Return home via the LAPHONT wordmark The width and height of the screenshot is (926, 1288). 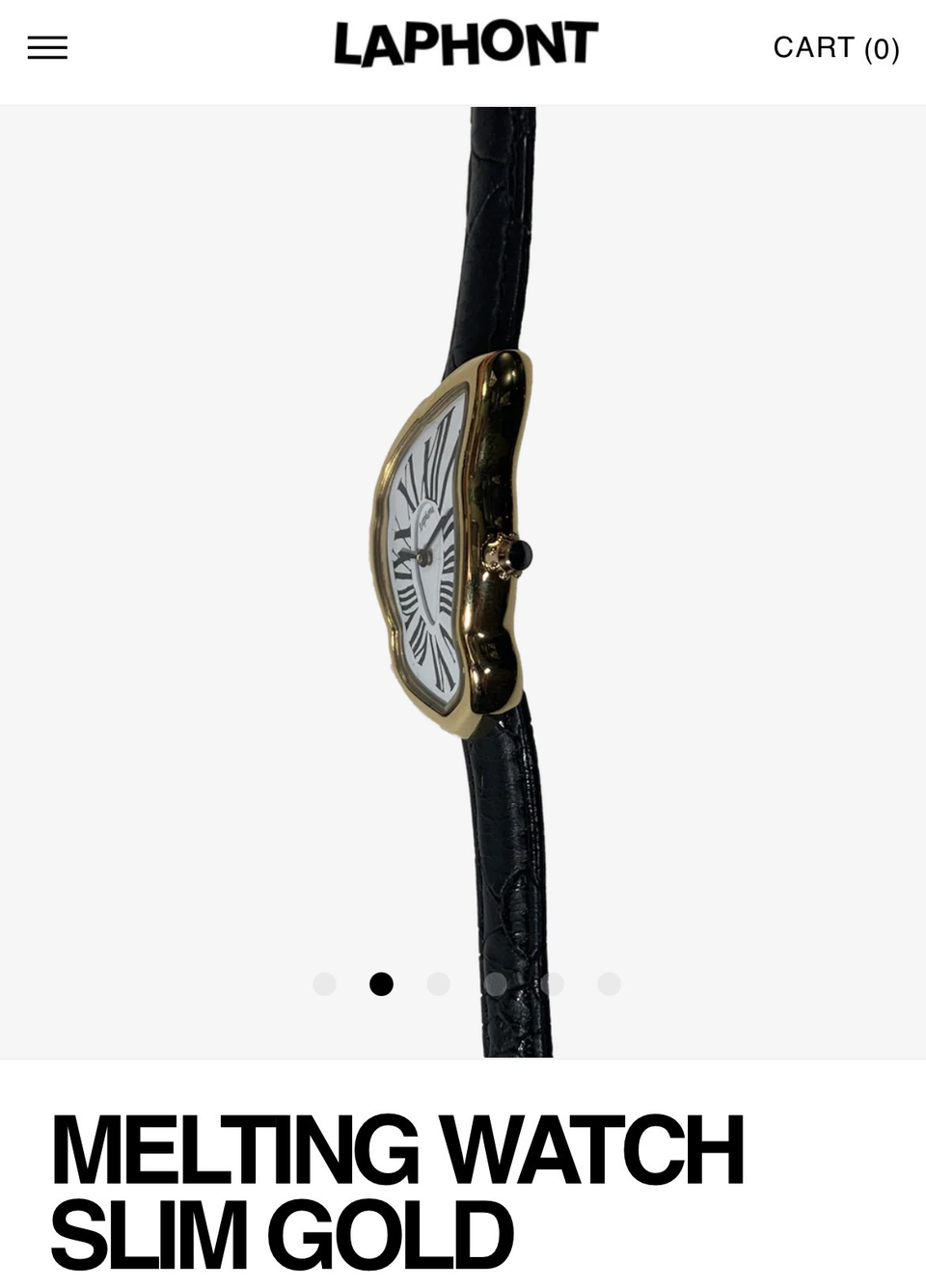coord(466,43)
